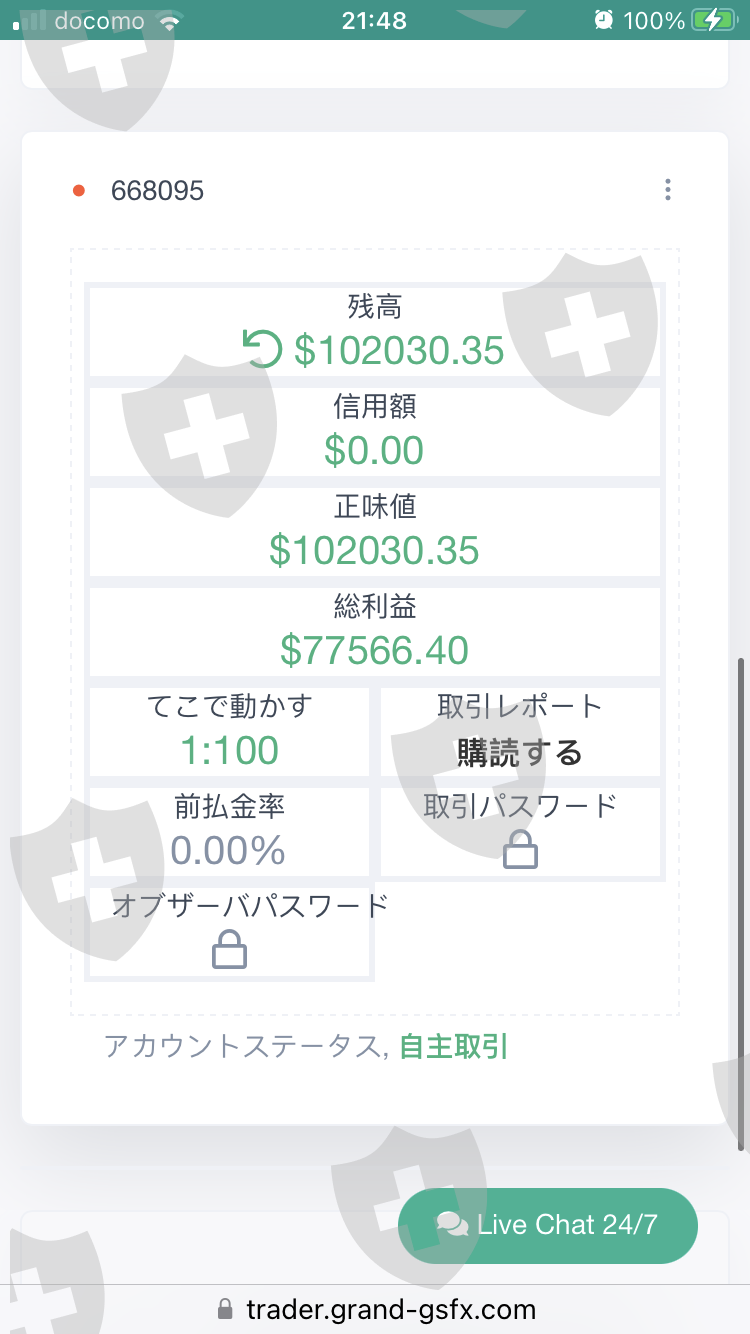Refresh the 残高 balance
The width and height of the screenshot is (750, 1334).
coord(263,350)
